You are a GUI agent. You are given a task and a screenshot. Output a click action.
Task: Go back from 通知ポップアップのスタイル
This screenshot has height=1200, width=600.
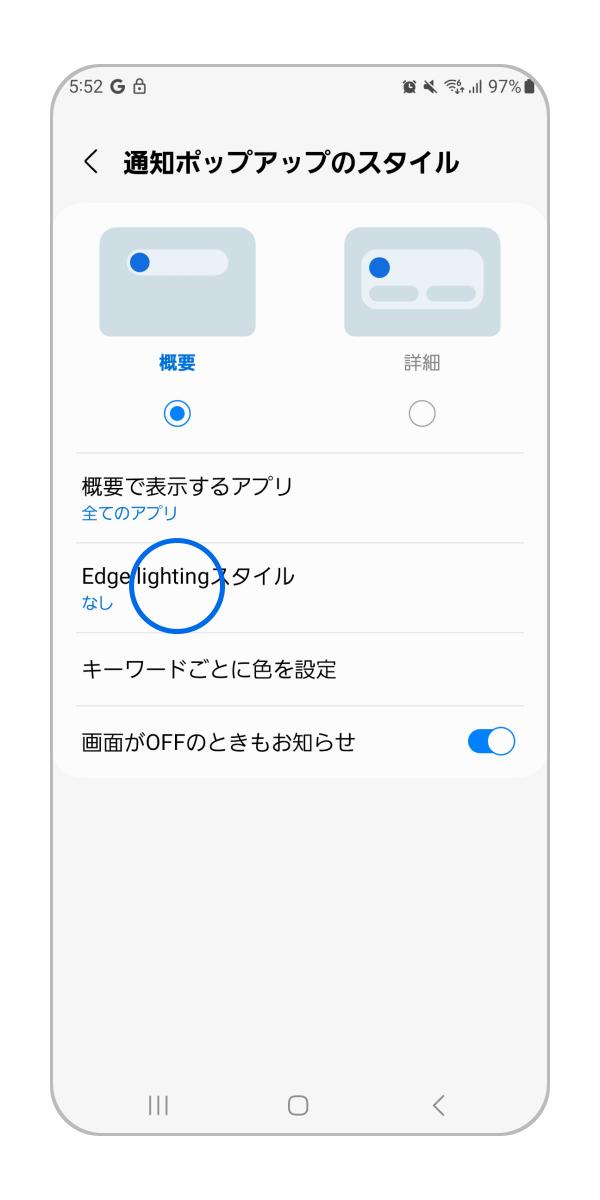pos(91,162)
